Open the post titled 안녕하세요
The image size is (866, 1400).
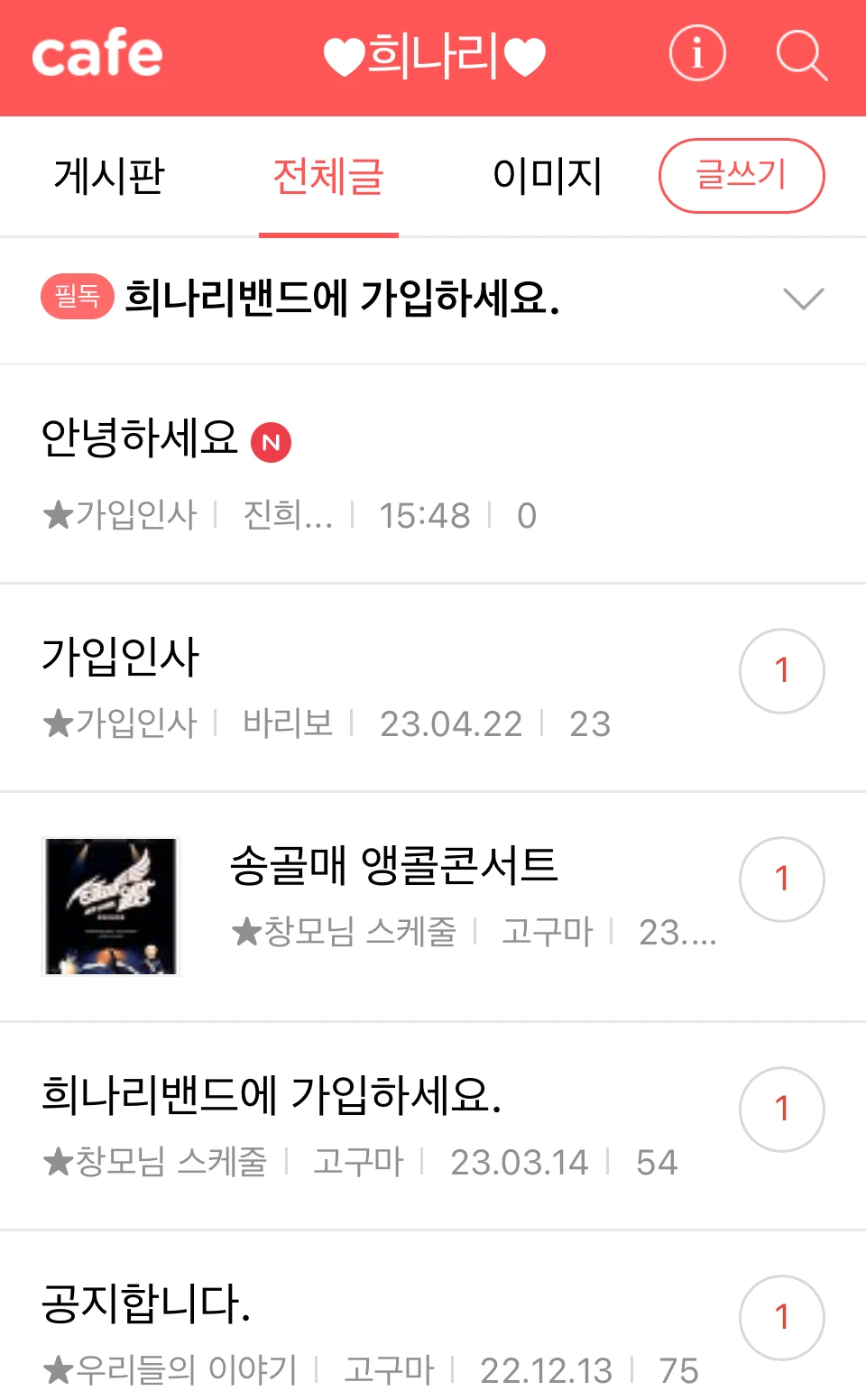140,439
